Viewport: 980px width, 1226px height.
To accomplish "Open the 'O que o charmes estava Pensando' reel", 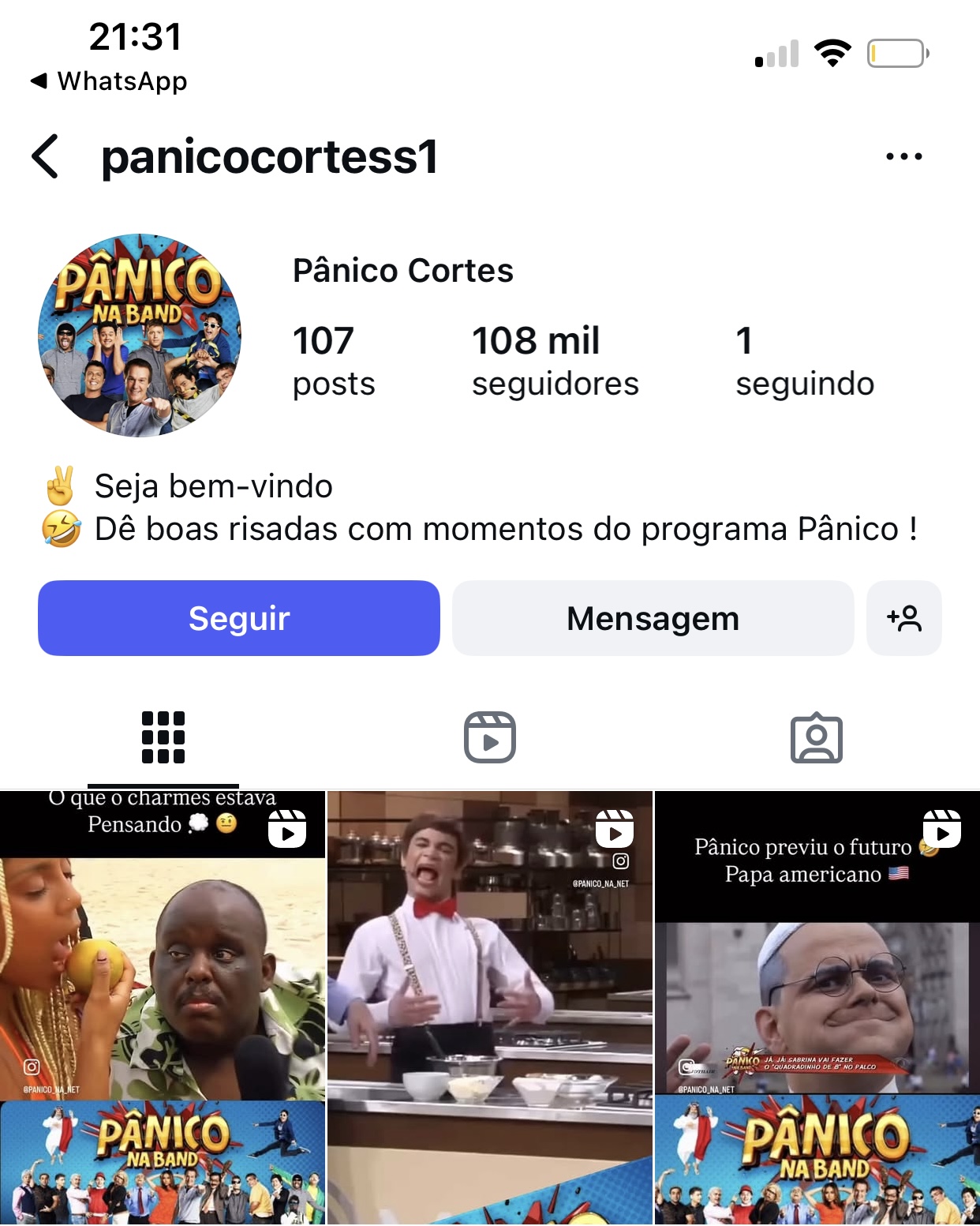I will click(x=163, y=1007).
